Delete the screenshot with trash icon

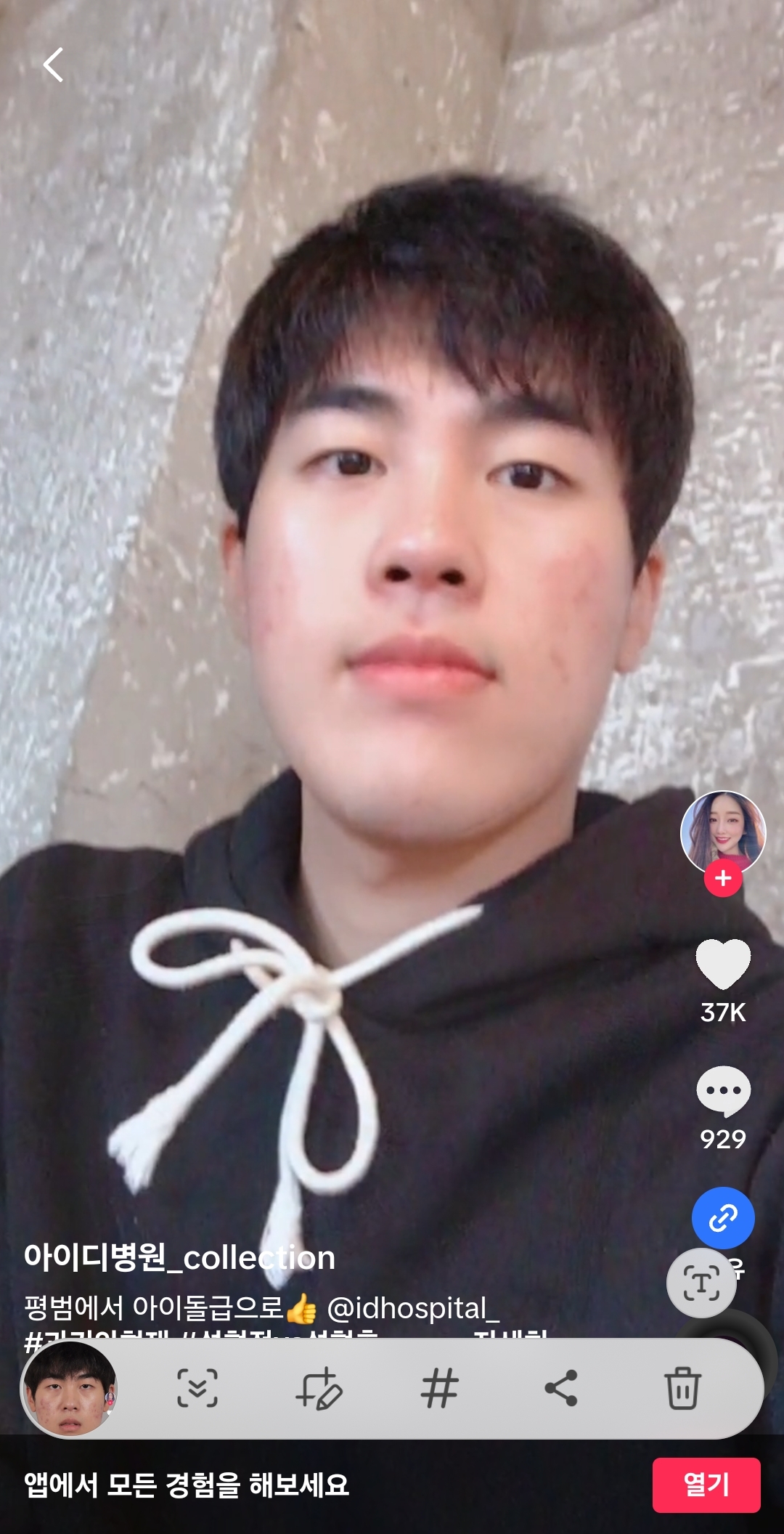coord(682,1388)
